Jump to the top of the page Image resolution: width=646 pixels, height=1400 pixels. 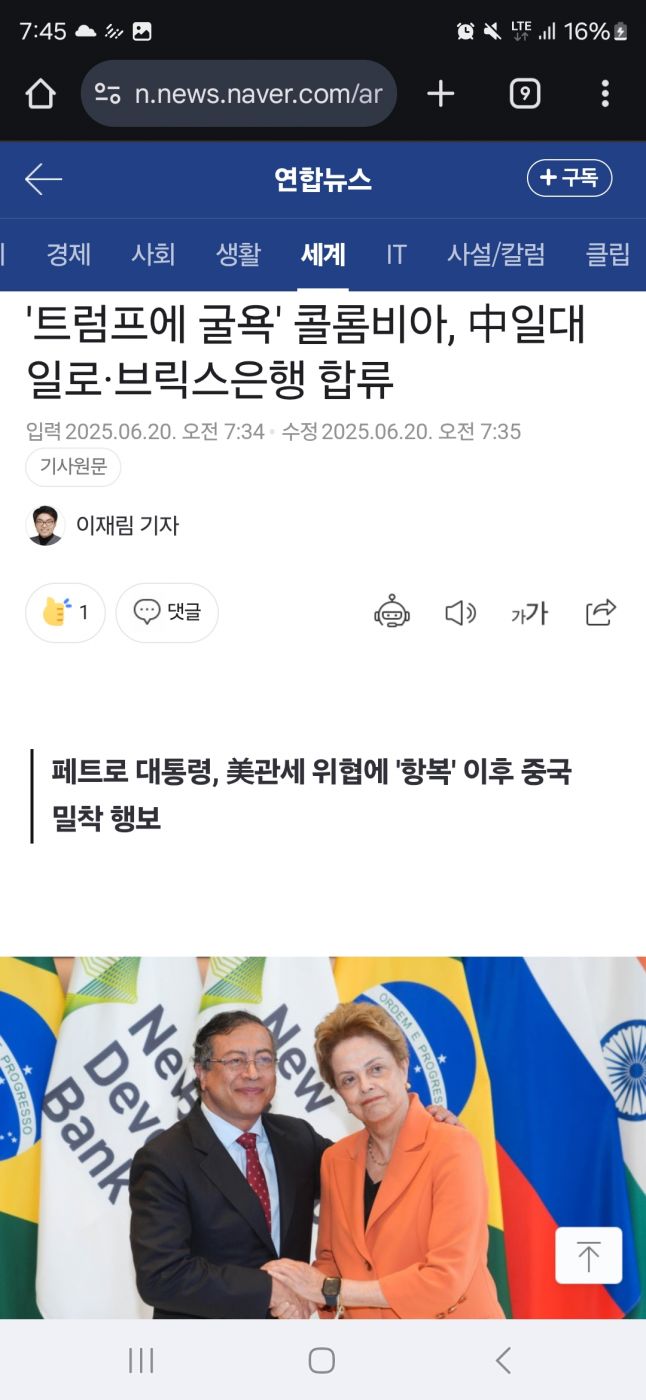pos(588,1255)
